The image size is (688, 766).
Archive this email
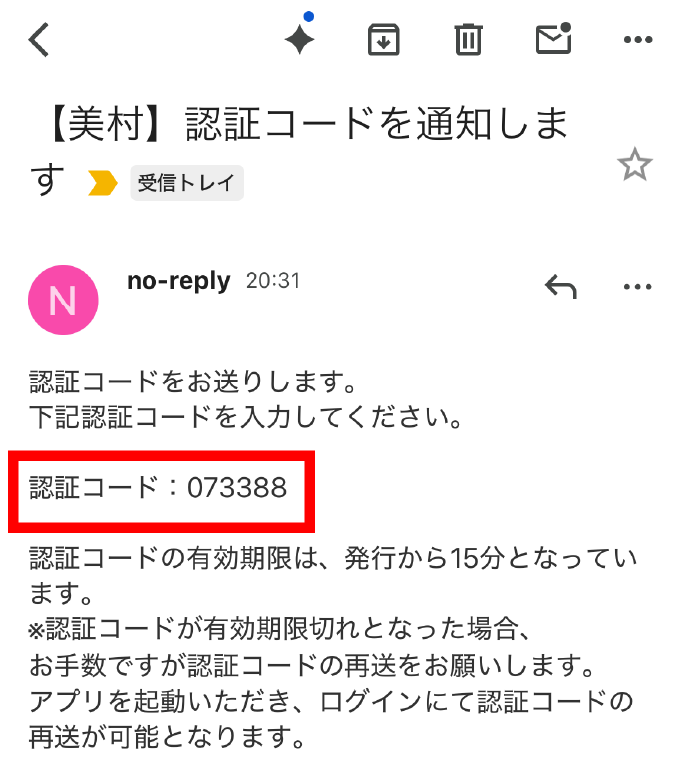point(384,40)
